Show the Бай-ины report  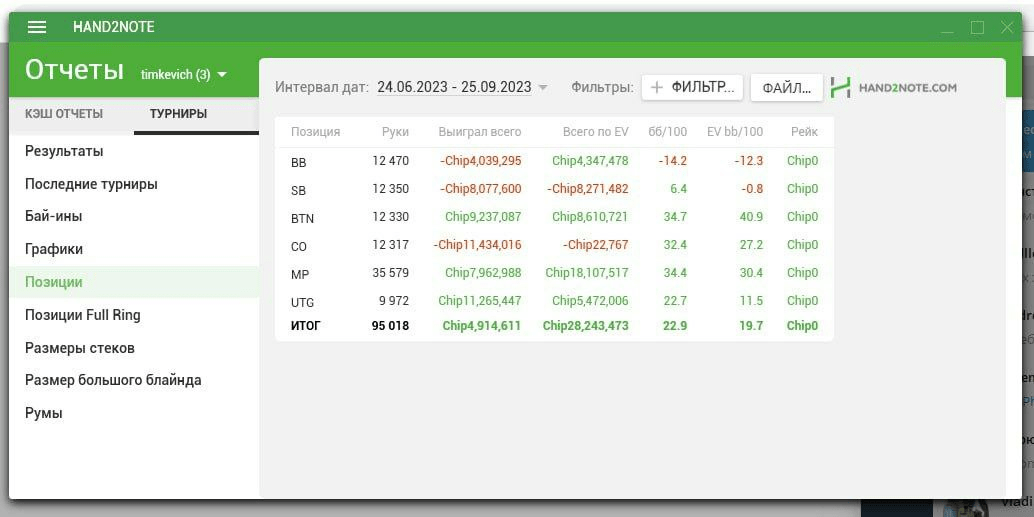[54, 216]
